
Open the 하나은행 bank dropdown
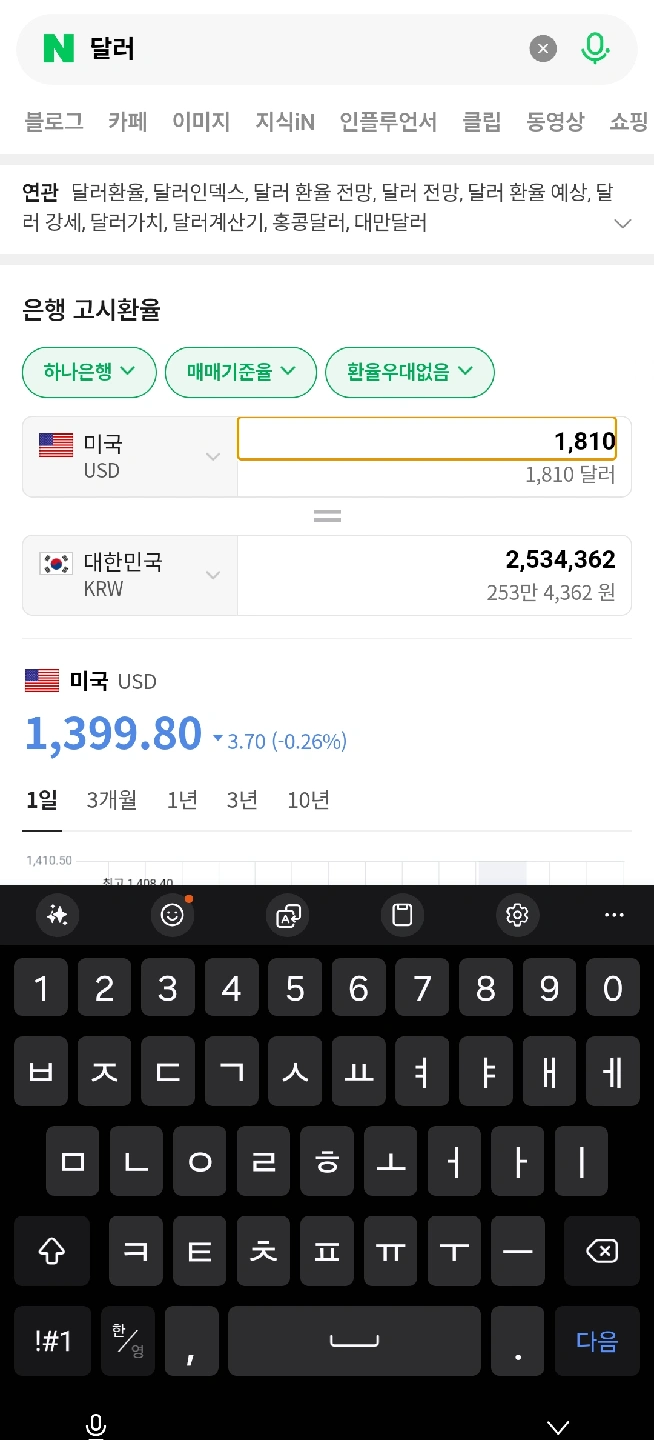89,372
